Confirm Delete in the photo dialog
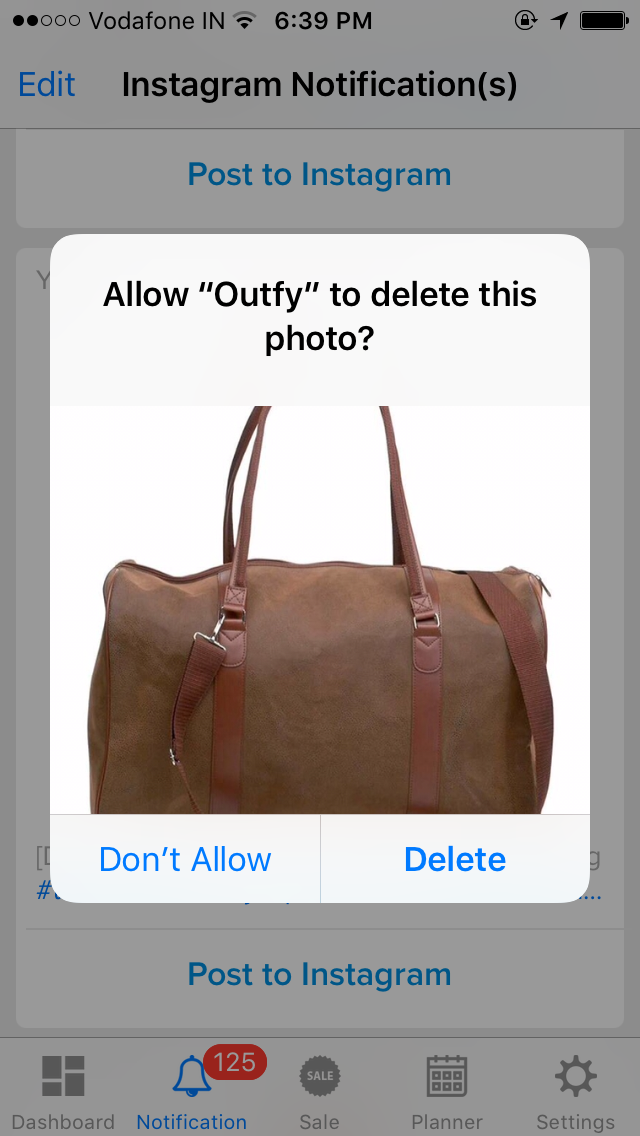The image size is (640, 1136). click(x=455, y=859)
